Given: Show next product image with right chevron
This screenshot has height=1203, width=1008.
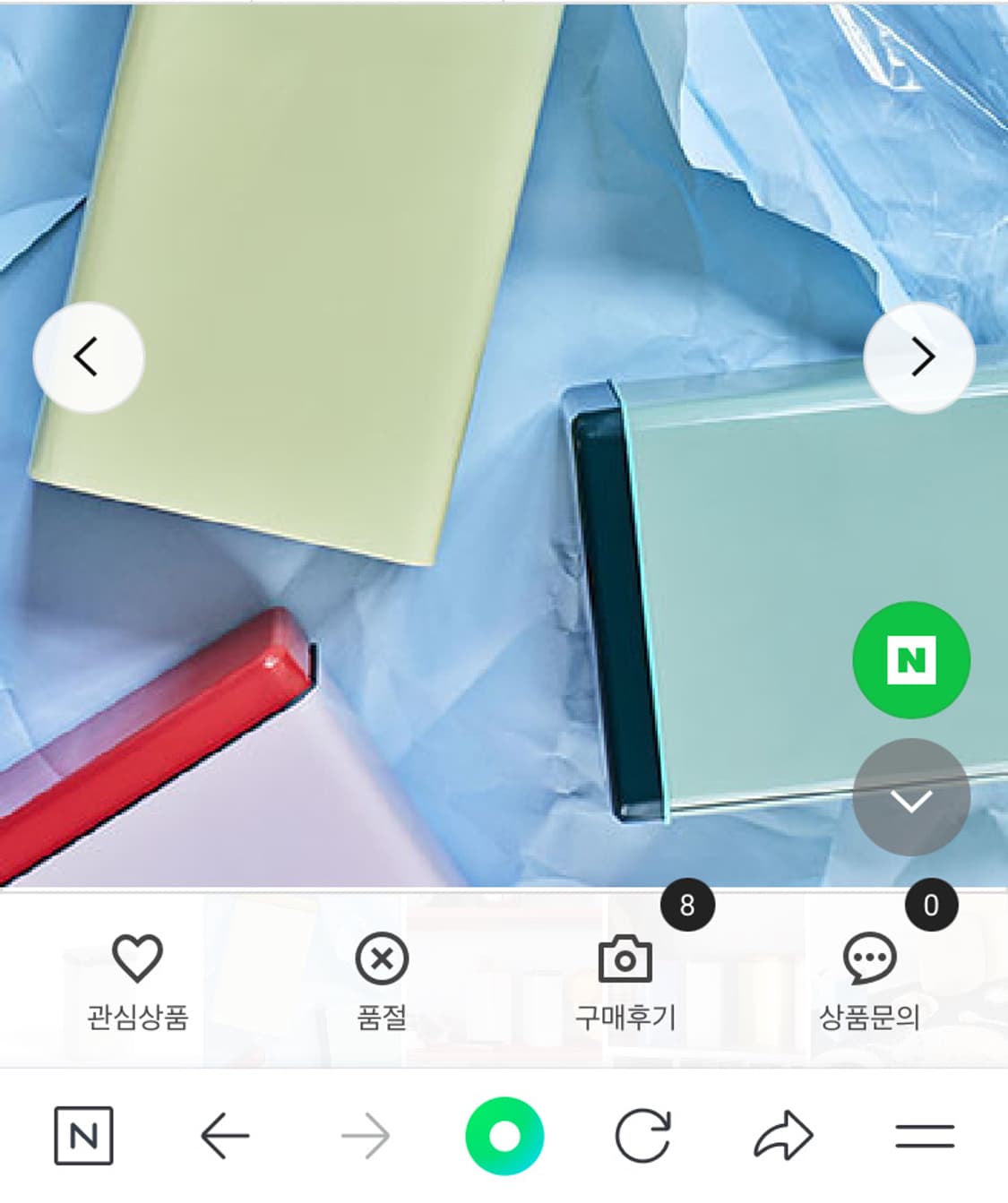Looking at the screenshot, I should tap(918, 357).
